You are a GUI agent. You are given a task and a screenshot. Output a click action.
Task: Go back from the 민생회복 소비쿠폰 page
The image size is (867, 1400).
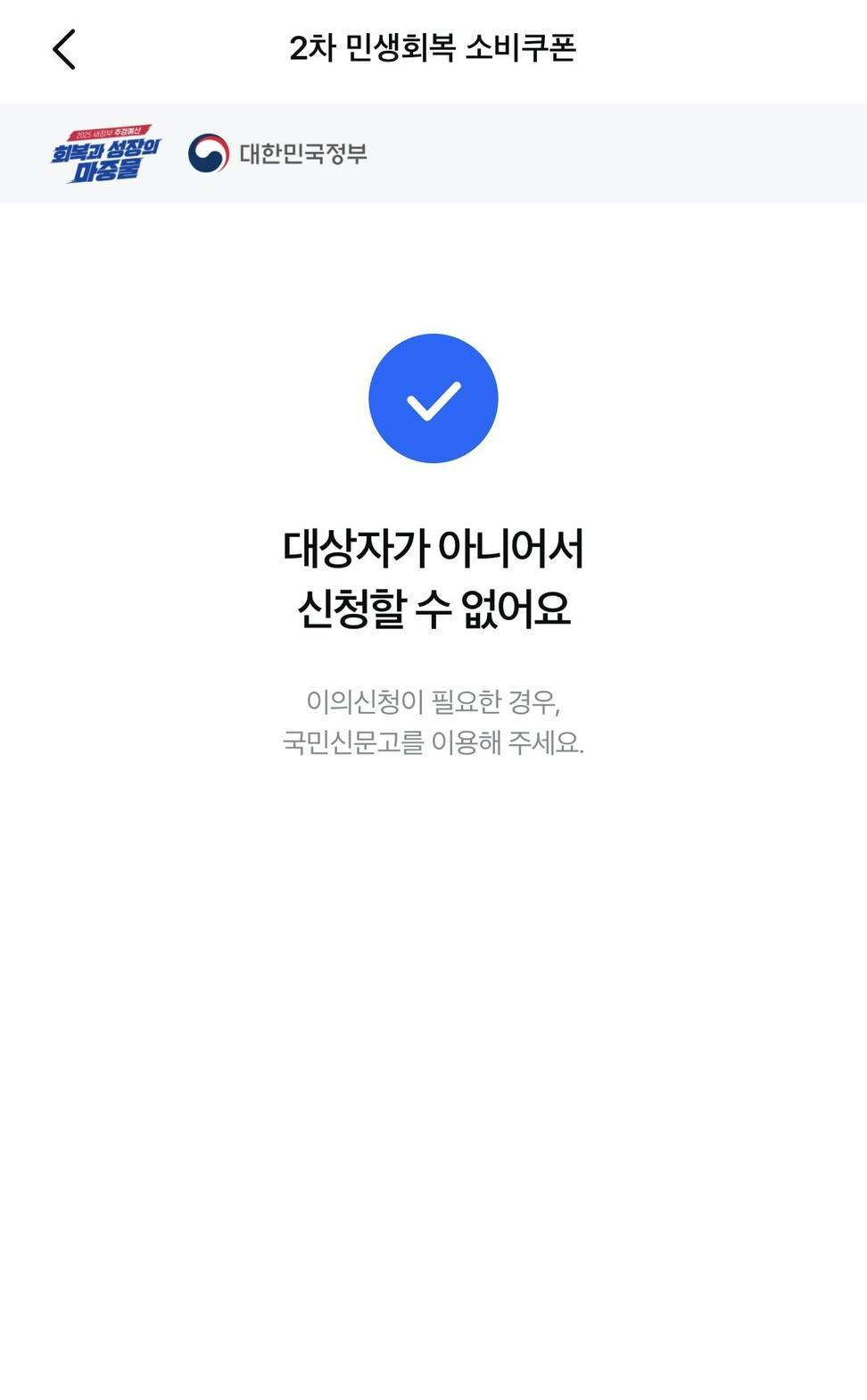coord(64,49)
